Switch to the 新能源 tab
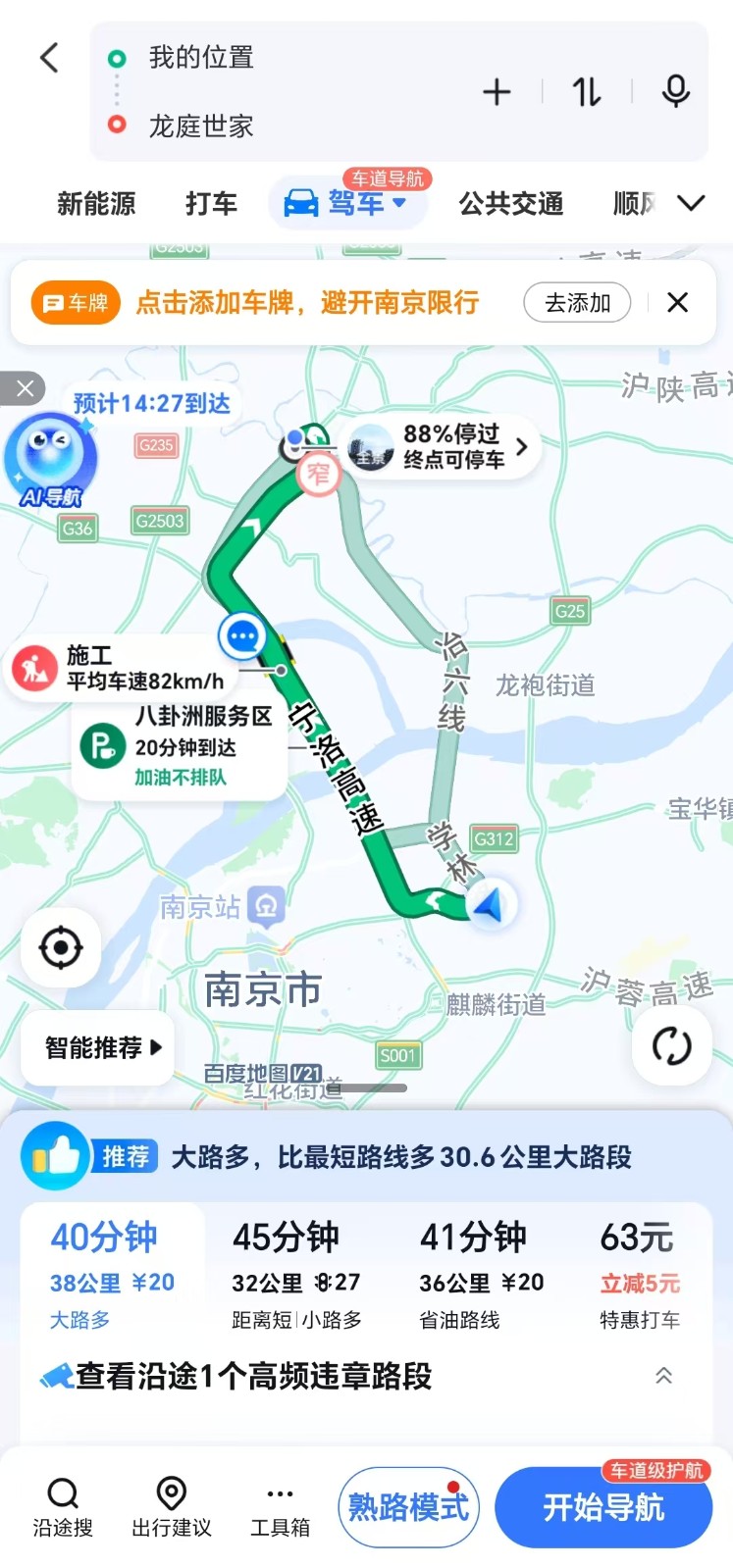This screenshot has height=1568, width=733. 96,204
